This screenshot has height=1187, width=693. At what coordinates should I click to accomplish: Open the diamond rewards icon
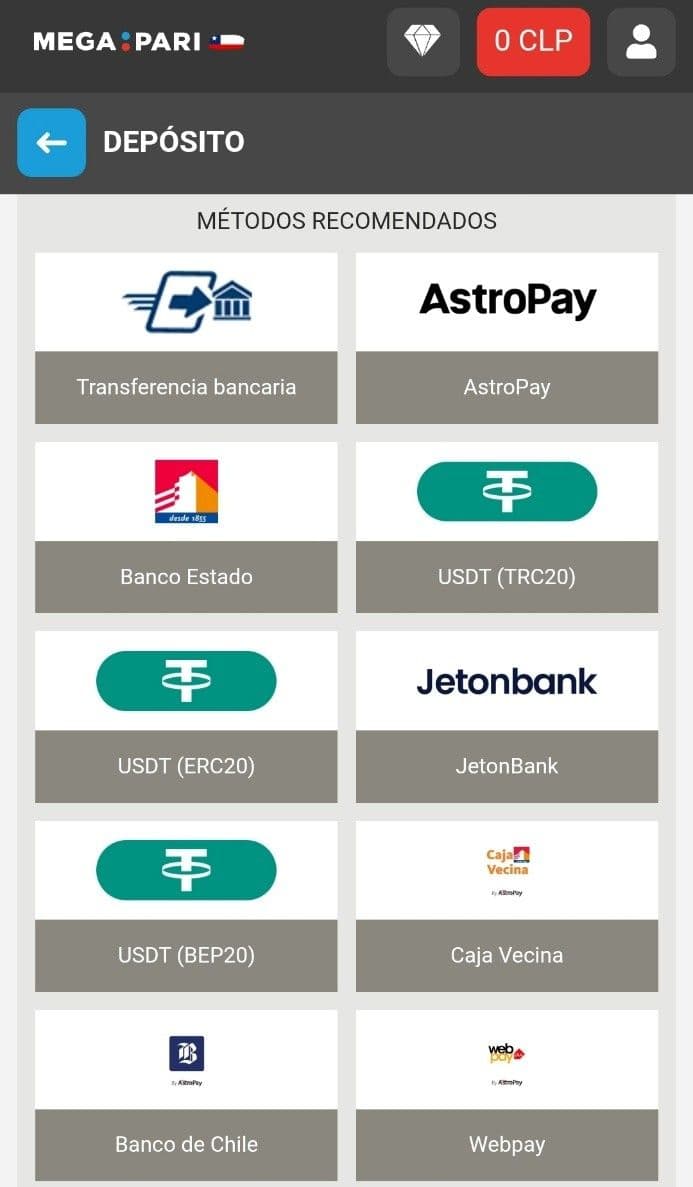coord(423,42)
